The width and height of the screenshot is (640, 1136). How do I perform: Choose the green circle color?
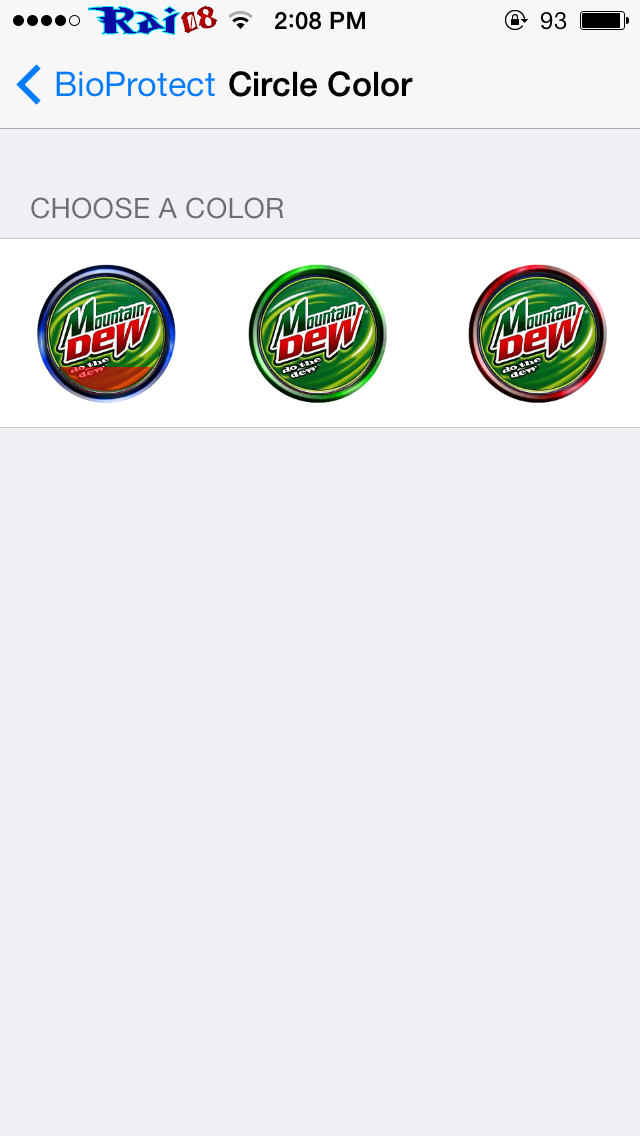(x=318, y=333)
